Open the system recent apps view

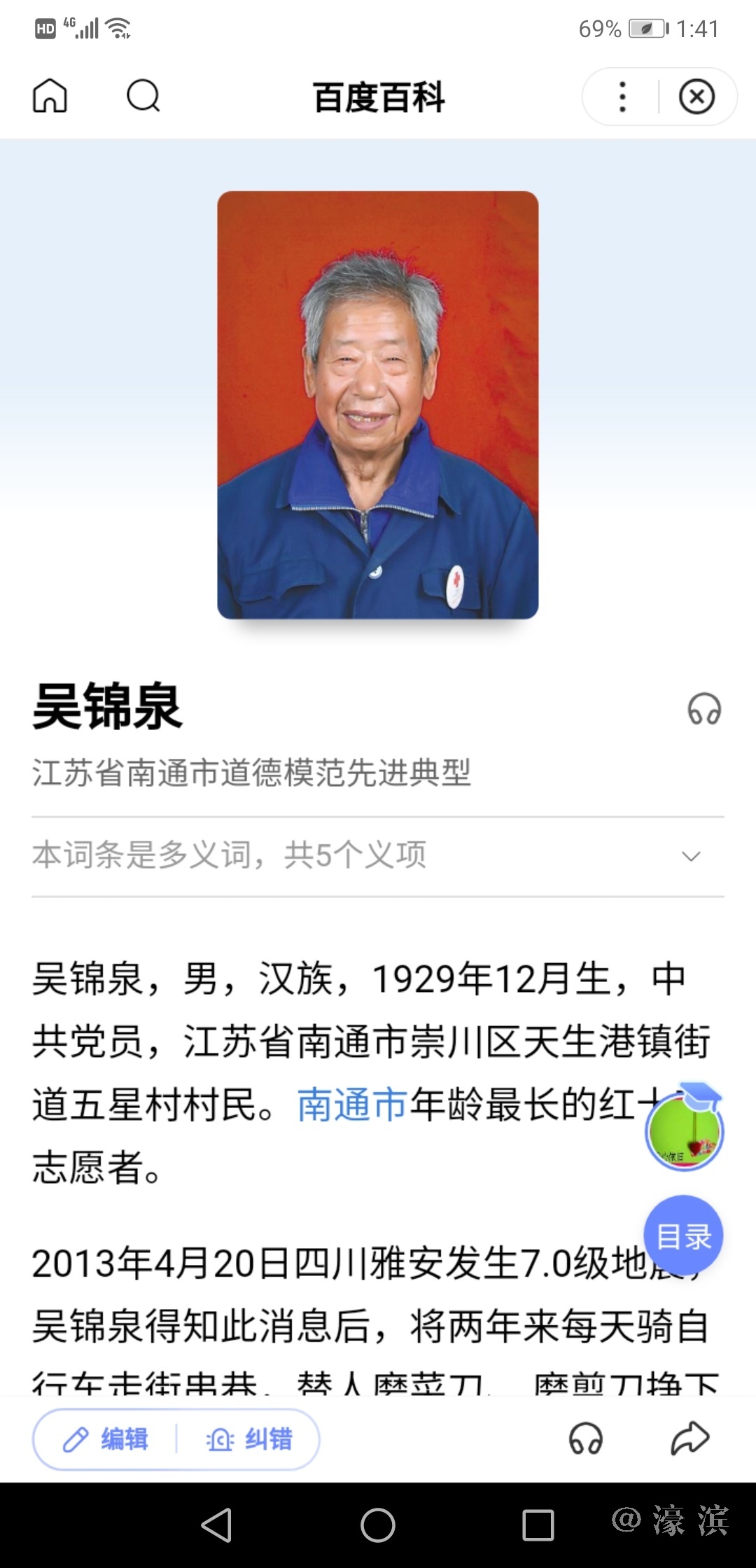[x=538, y=1525]
